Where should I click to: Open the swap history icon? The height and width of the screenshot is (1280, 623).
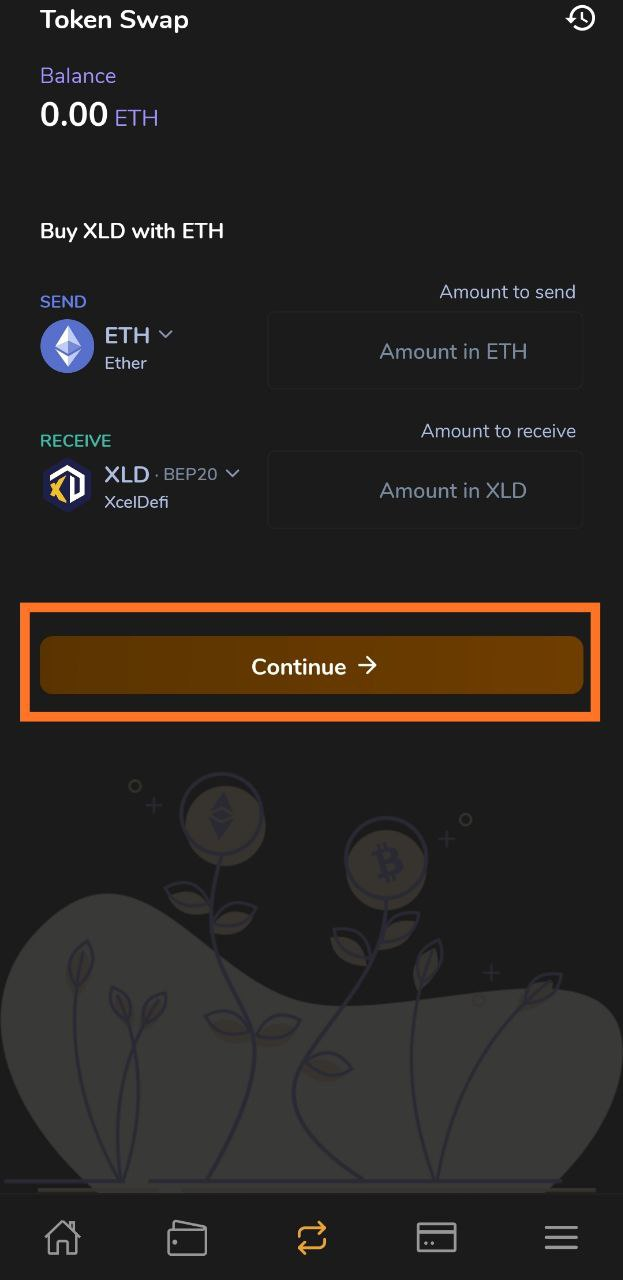(x=581, y=18)
